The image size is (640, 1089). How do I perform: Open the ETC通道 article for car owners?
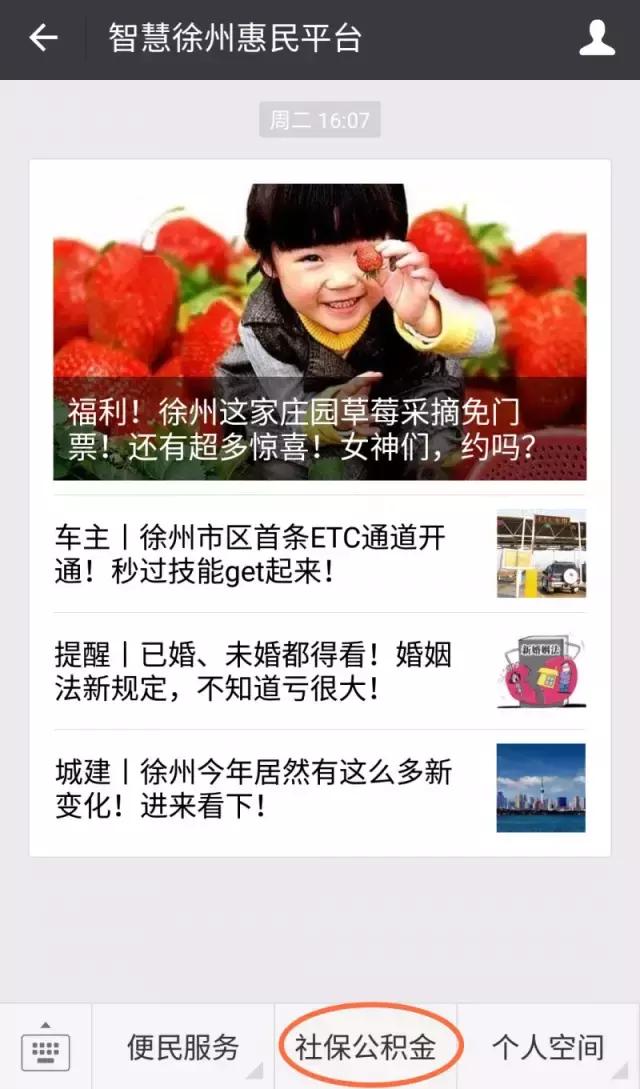pos(320,554)
